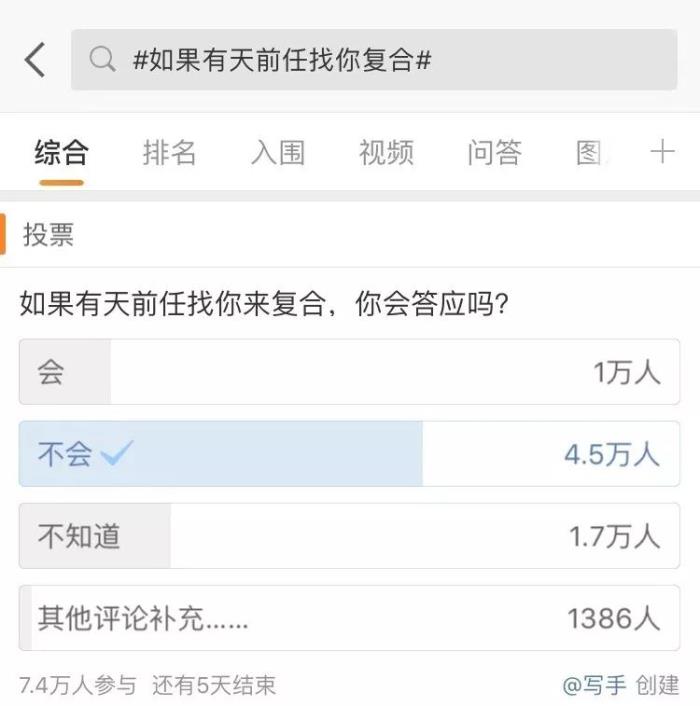700x706 pixels.
Task: Open the 问答 tab
Action: pos(494,153)
